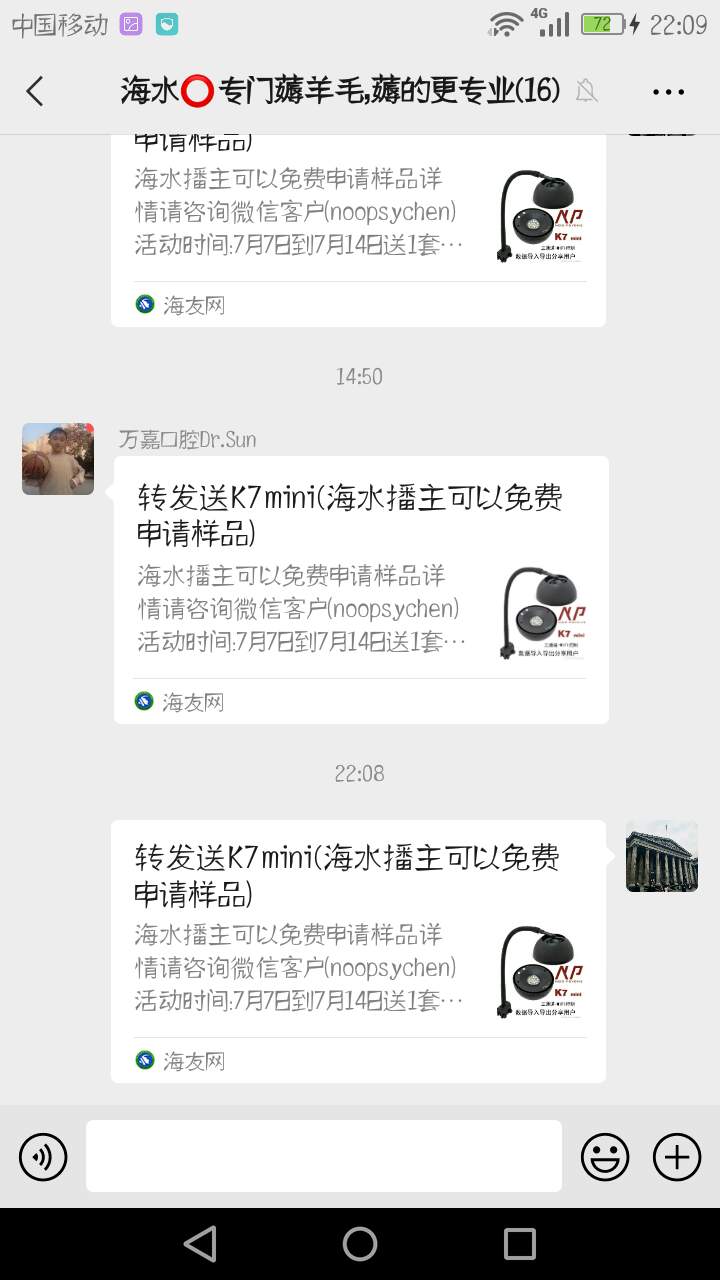This screenshot has height=1280, width=720.
Task: Open 万嘉口腔Dr.Sun's avatar profile
Action: (58, 459)
